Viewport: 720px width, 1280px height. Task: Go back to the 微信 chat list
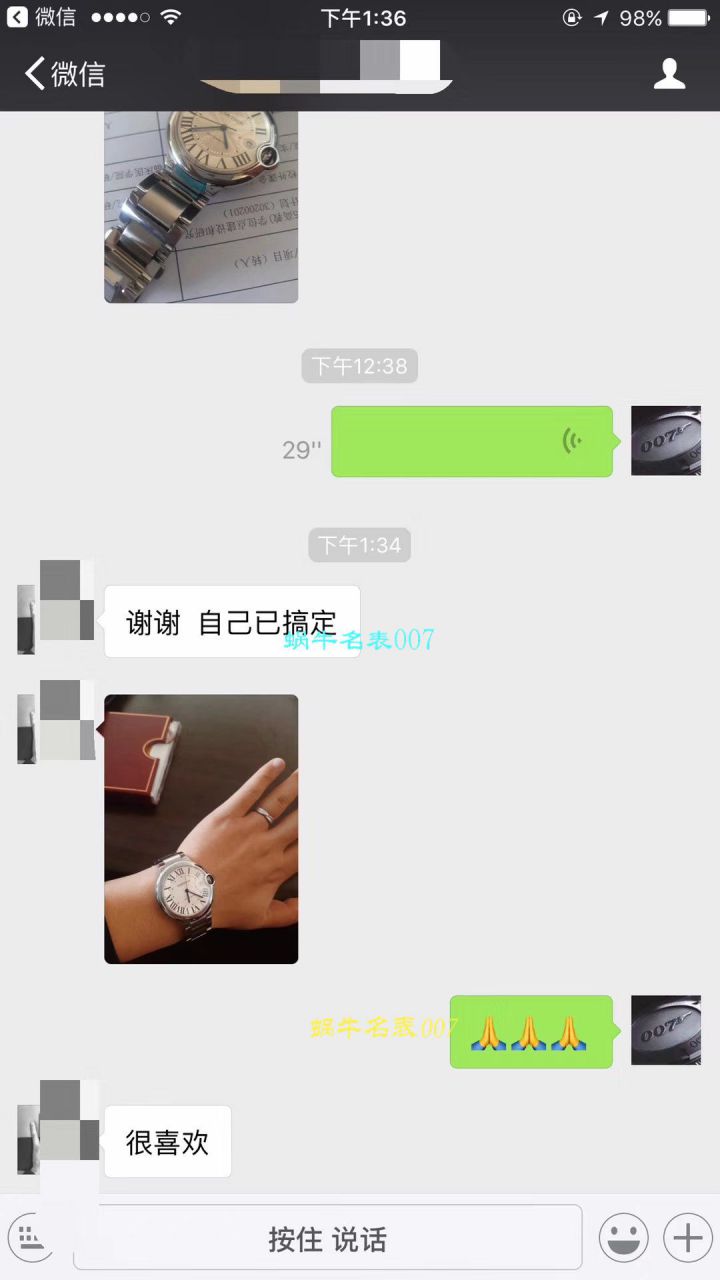(65, 74)
